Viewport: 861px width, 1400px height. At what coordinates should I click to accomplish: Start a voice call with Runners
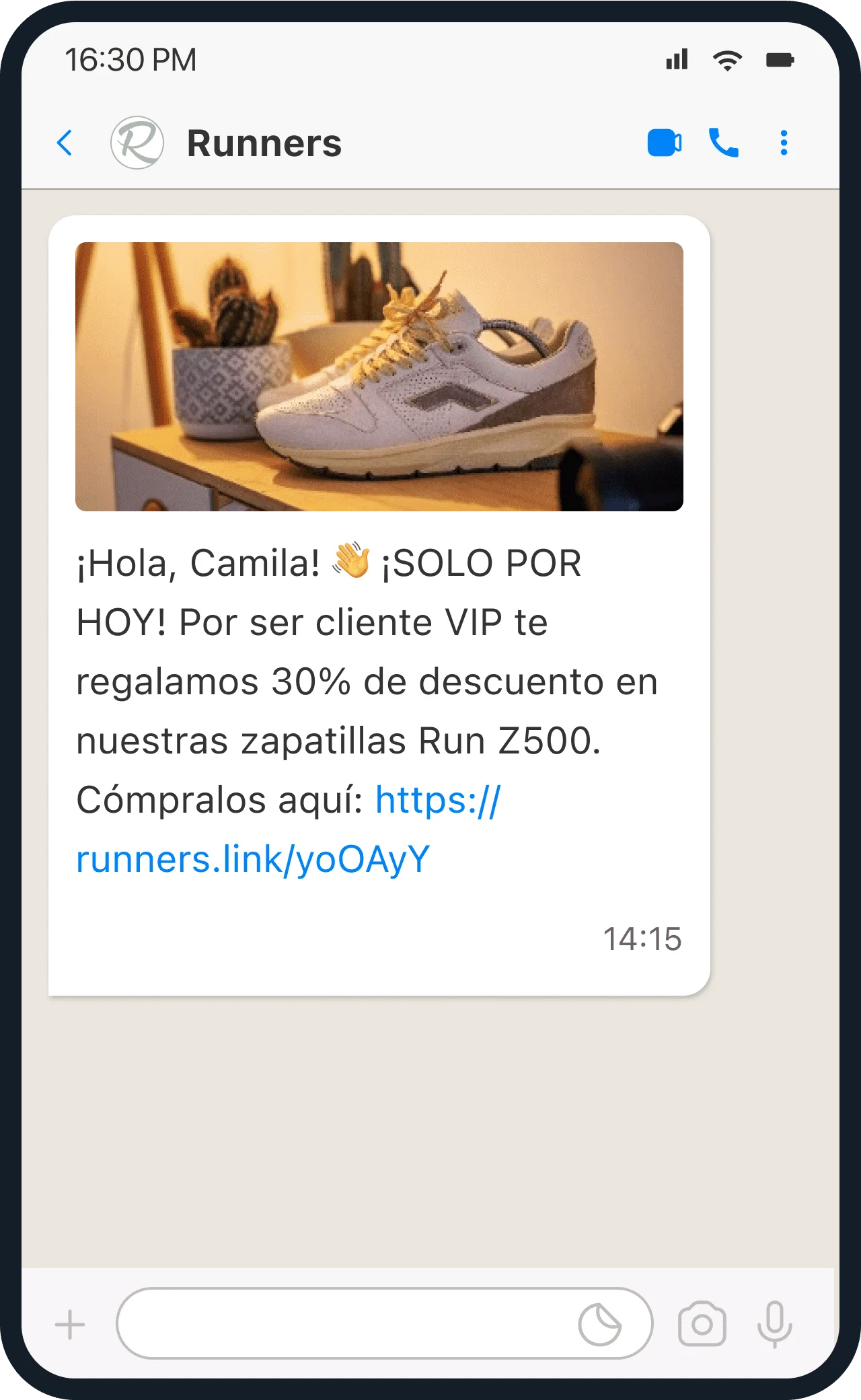click(x=724, y=143)
